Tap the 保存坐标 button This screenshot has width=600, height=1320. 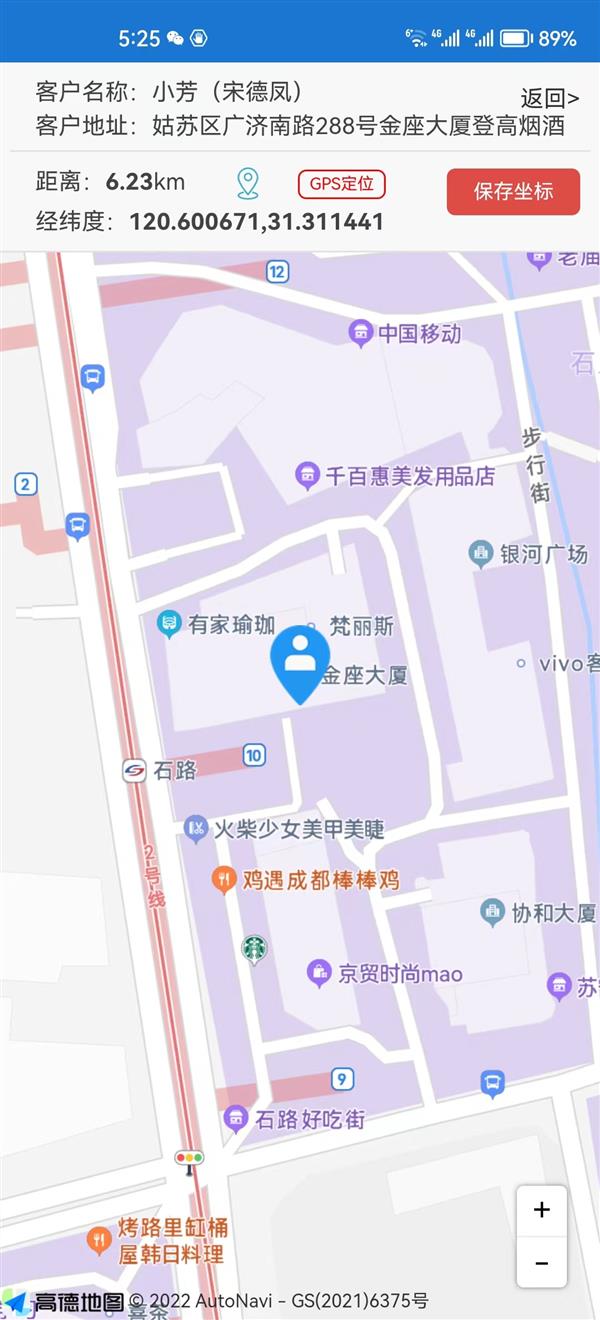pyautogui.click(x=513, y=191)
